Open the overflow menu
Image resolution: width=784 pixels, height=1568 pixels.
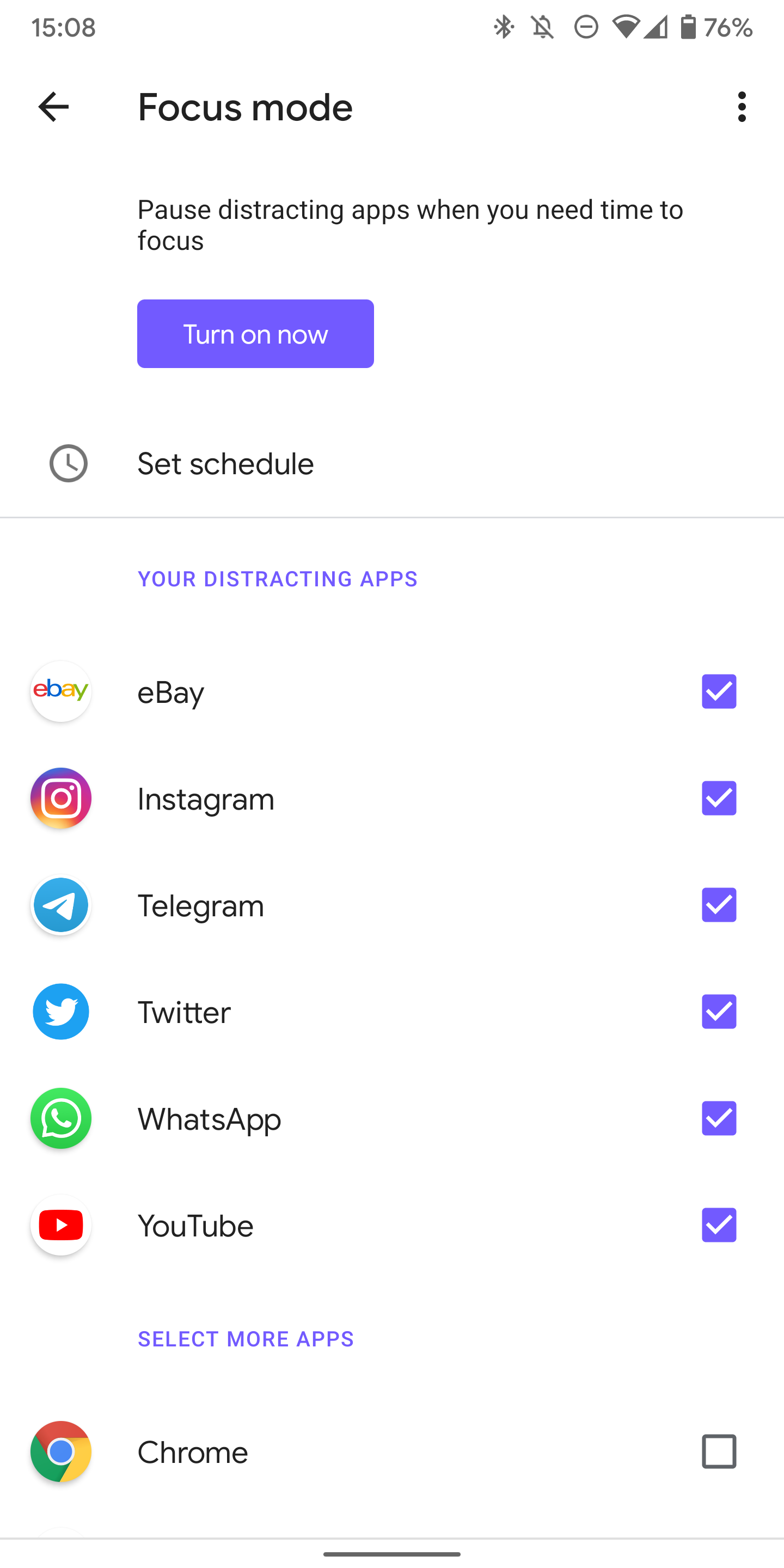[x=742, y=107]
